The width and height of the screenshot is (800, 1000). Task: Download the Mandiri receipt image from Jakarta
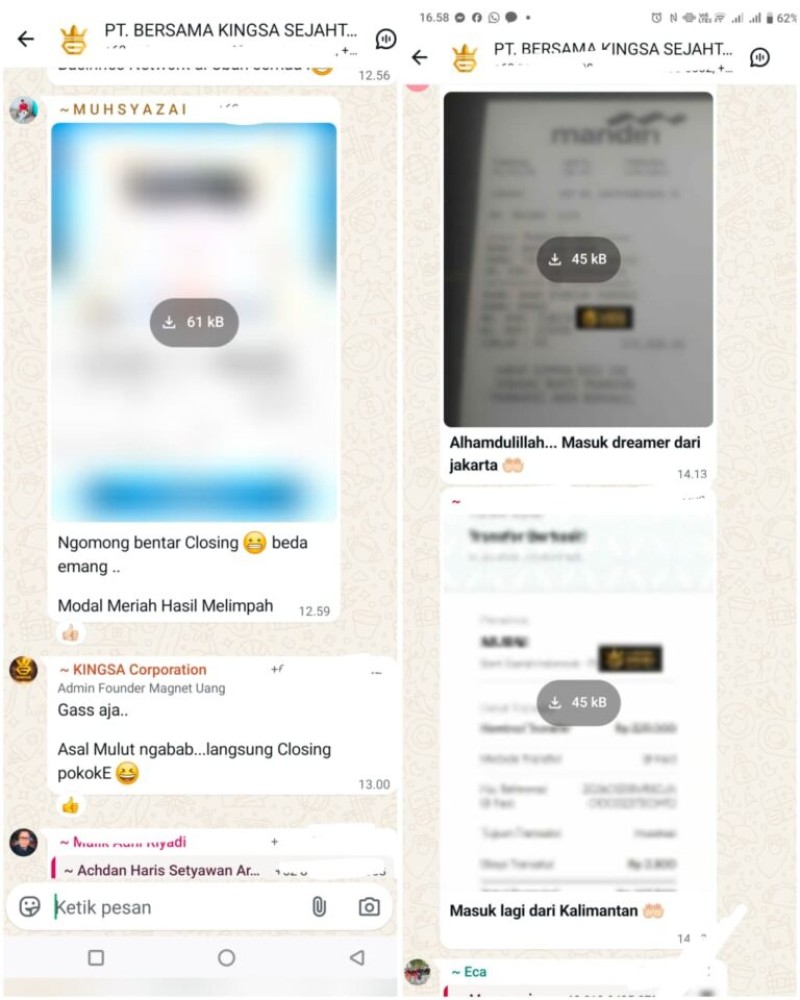[x=578, y=259]
